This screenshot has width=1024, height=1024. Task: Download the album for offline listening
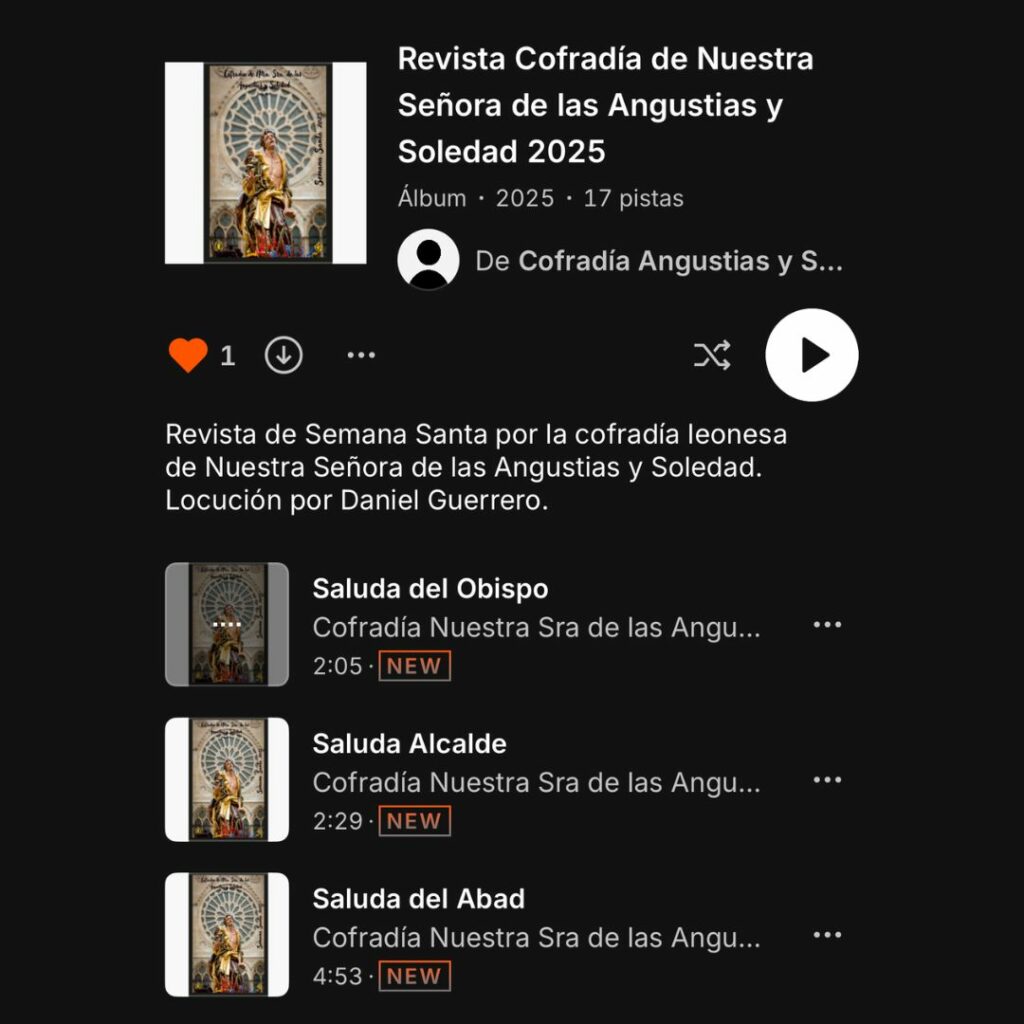(x=284, y=355)
